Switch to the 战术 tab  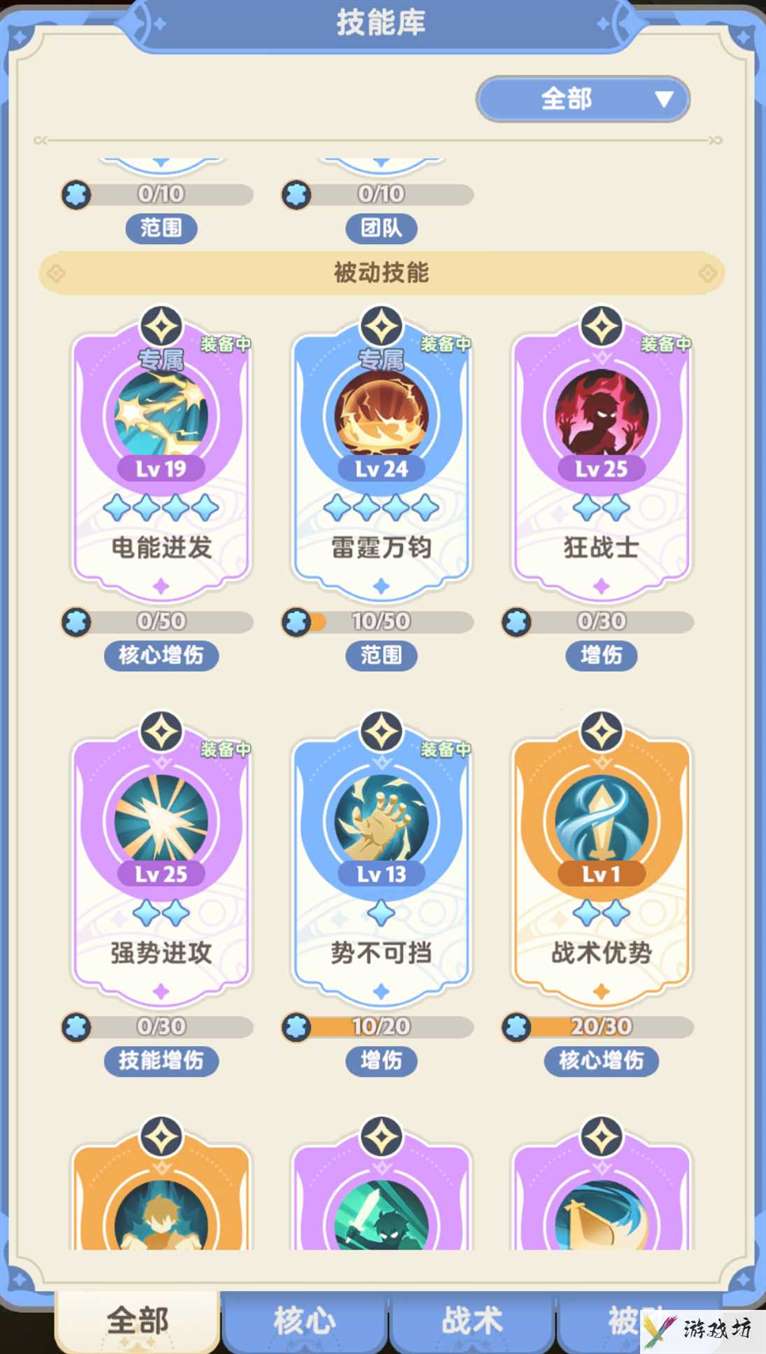click(x=471, y=1320)
